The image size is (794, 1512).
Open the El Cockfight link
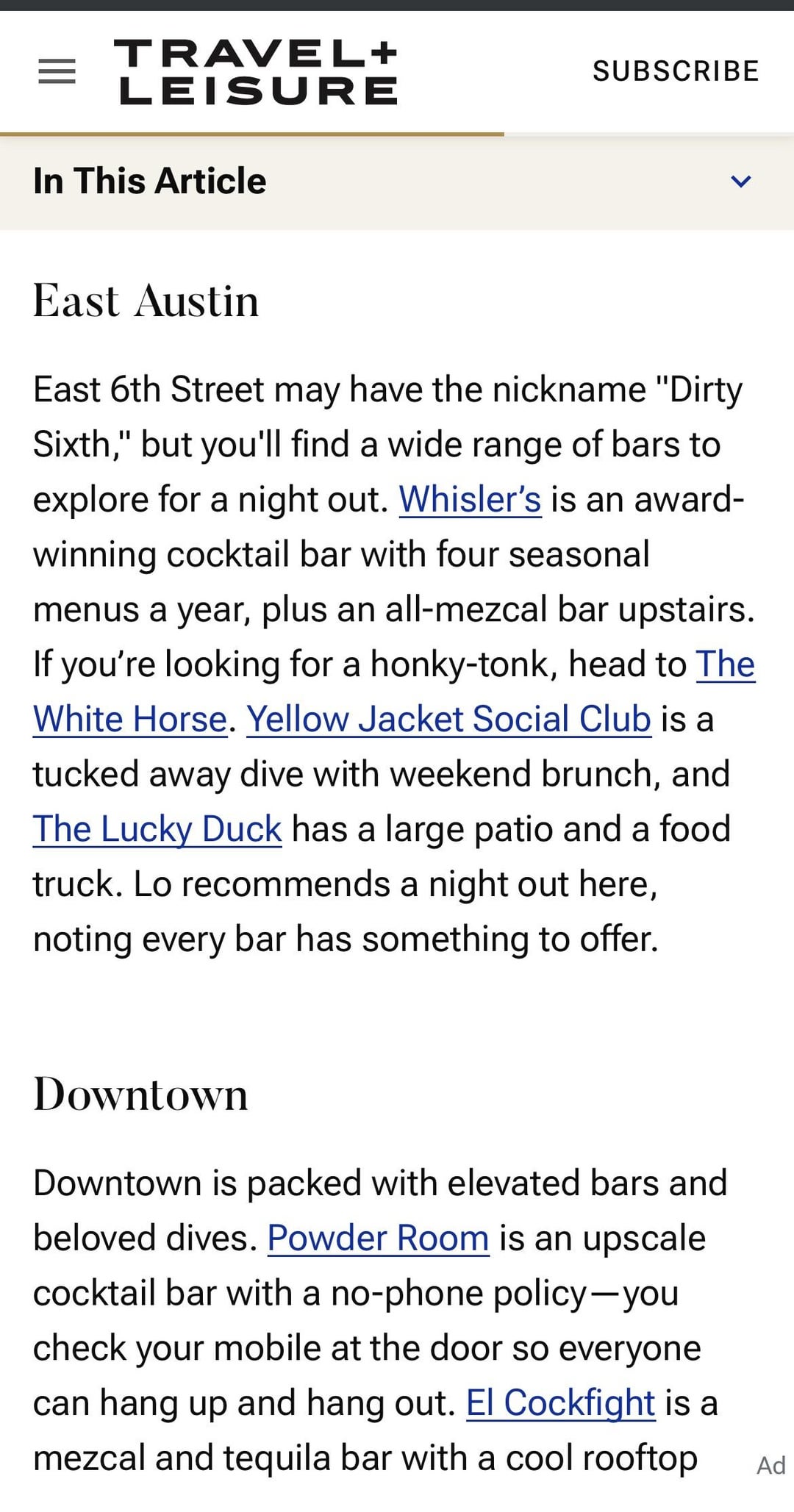[561, 1402]
